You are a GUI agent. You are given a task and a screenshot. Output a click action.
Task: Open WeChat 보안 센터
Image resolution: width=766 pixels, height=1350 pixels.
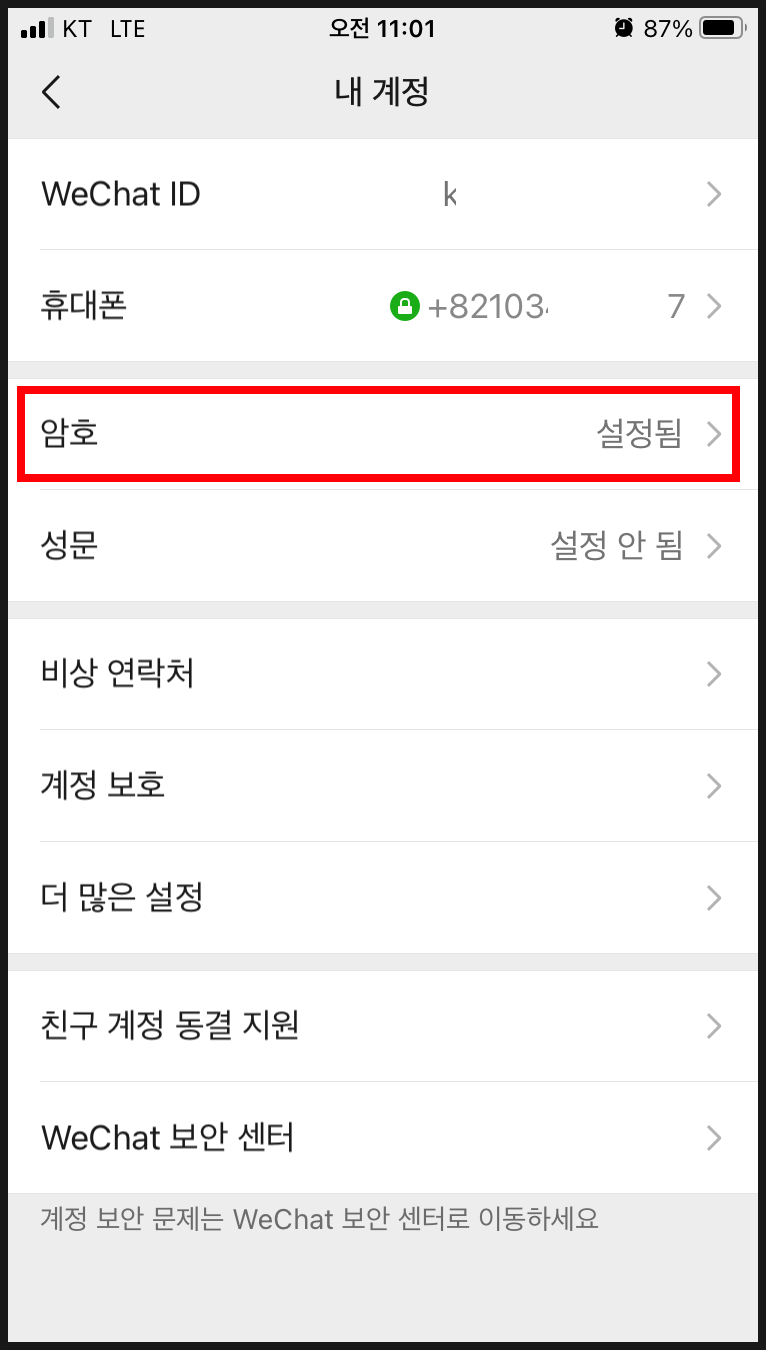pyautogui.click(x=383, y=1138)
